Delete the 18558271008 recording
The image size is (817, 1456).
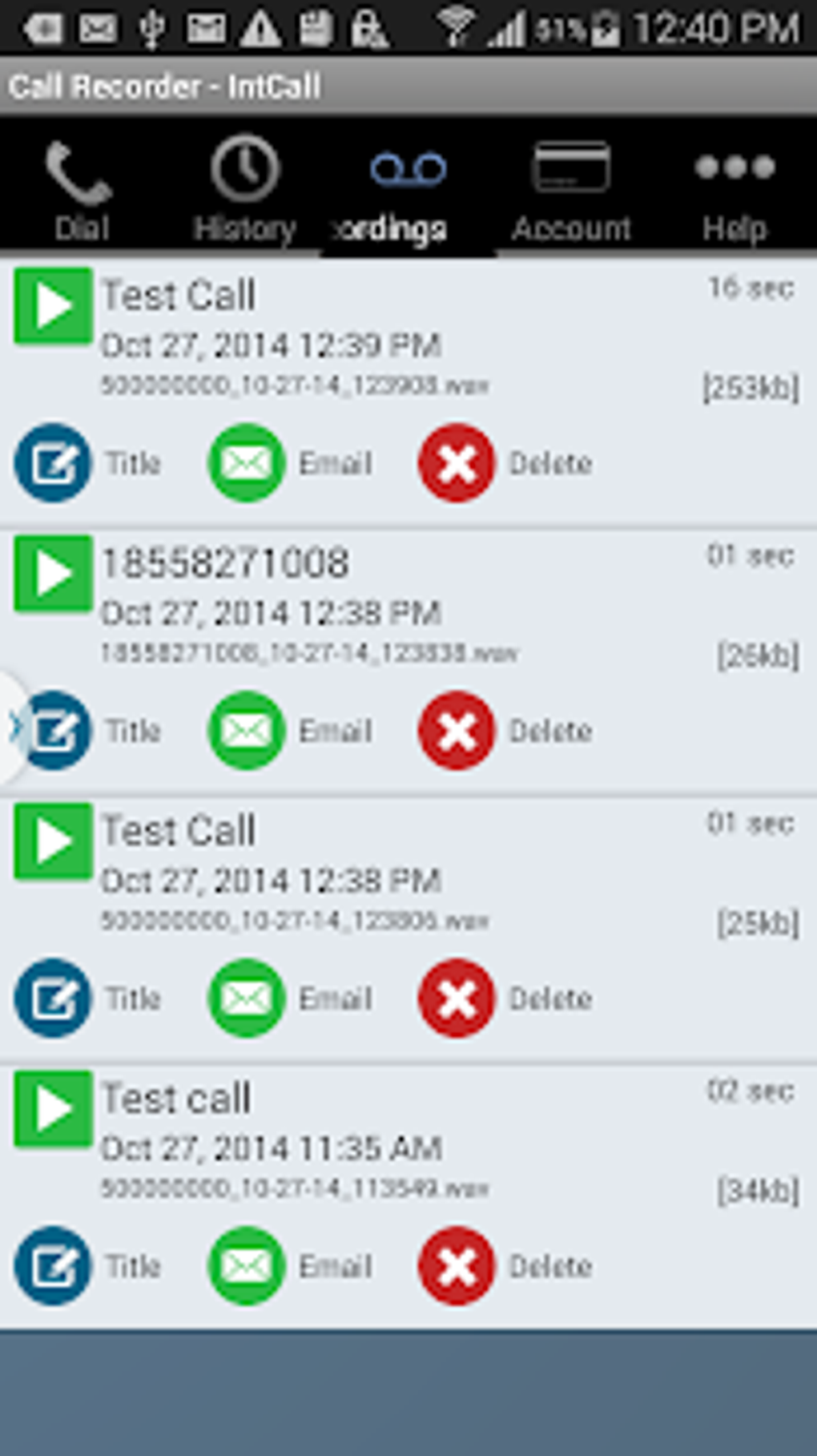[457, 731]
